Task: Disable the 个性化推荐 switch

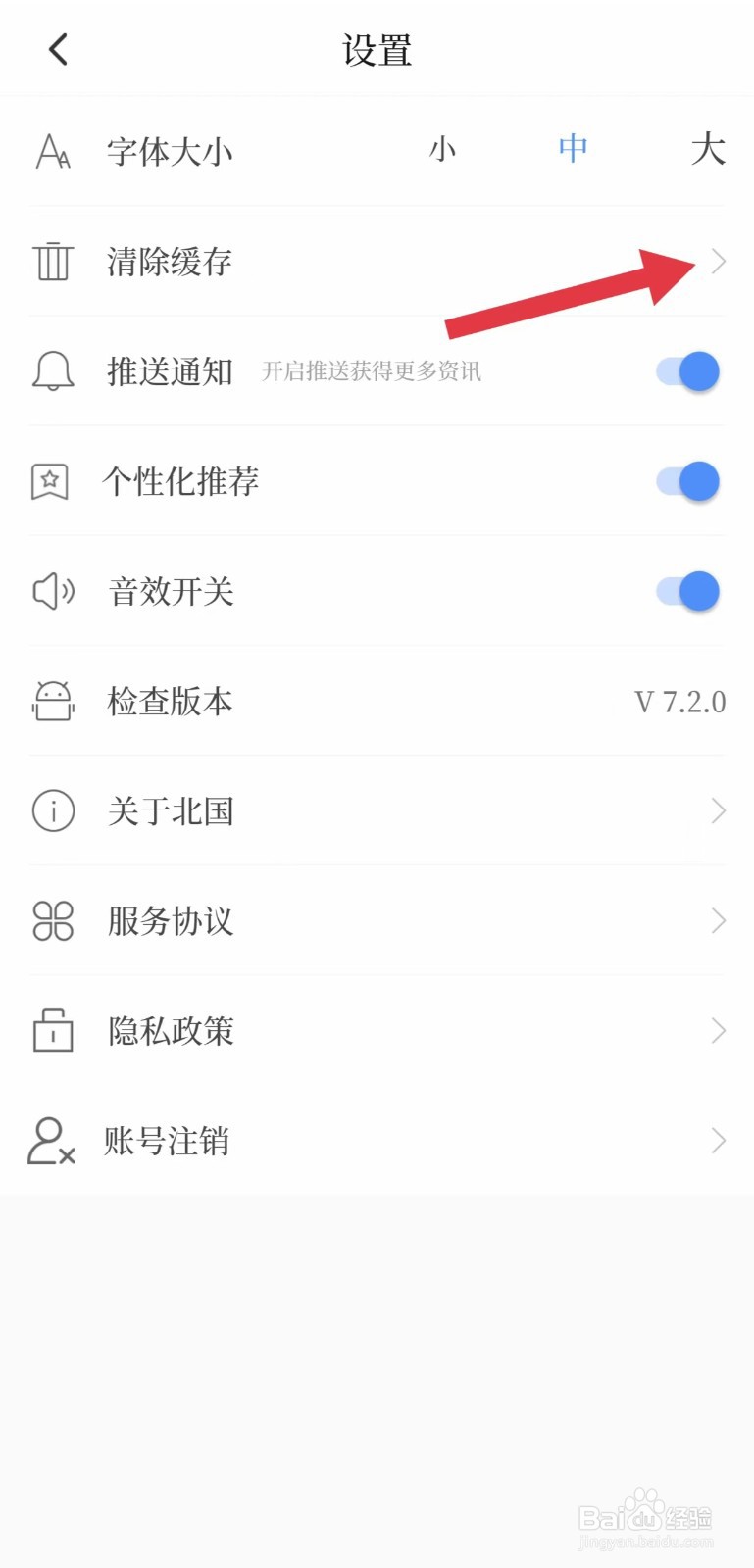Action: pyautogui.click(x=688, y=481)
